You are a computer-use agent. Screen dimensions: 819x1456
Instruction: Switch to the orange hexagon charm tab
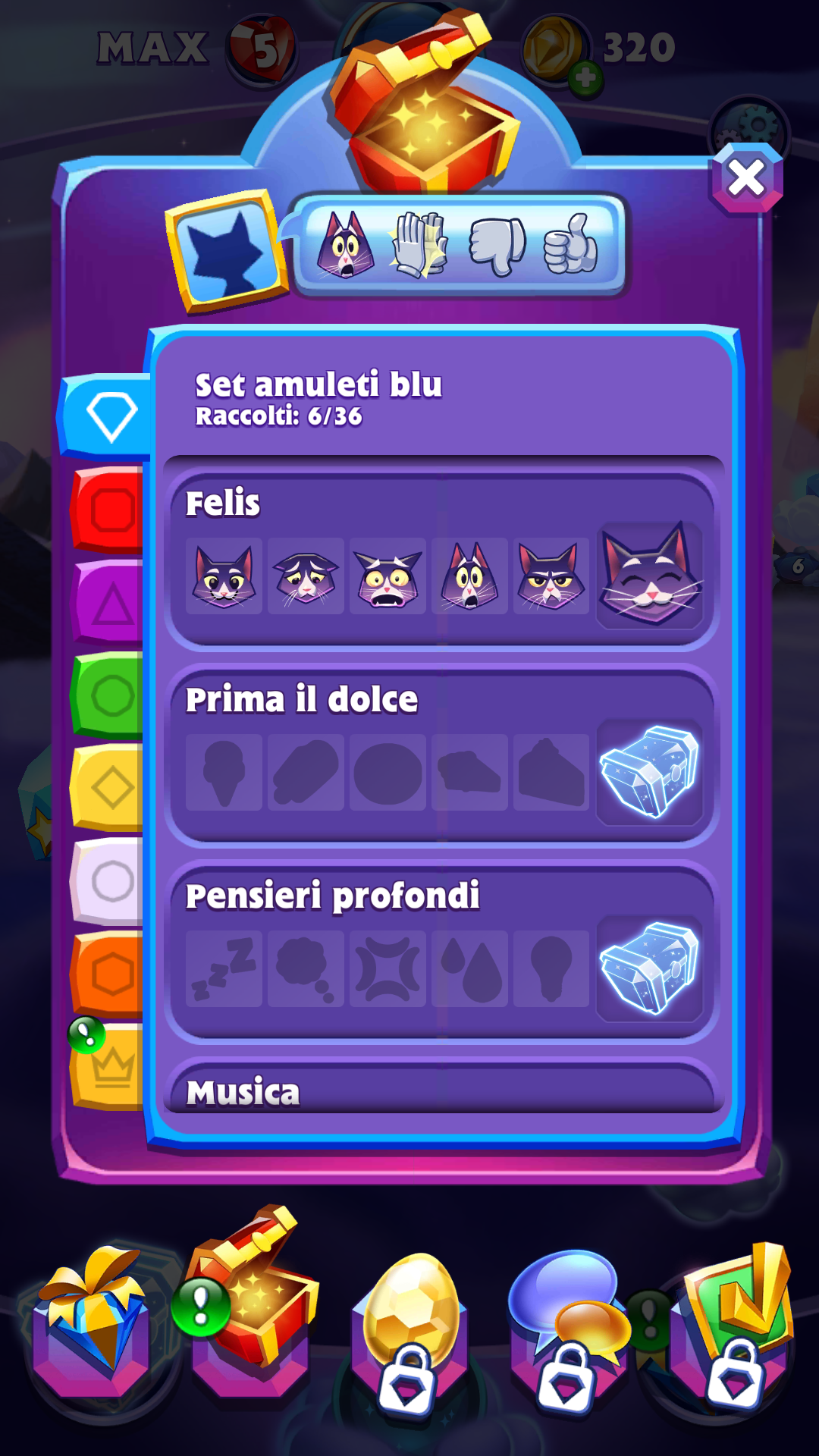[x=108, y=974]
